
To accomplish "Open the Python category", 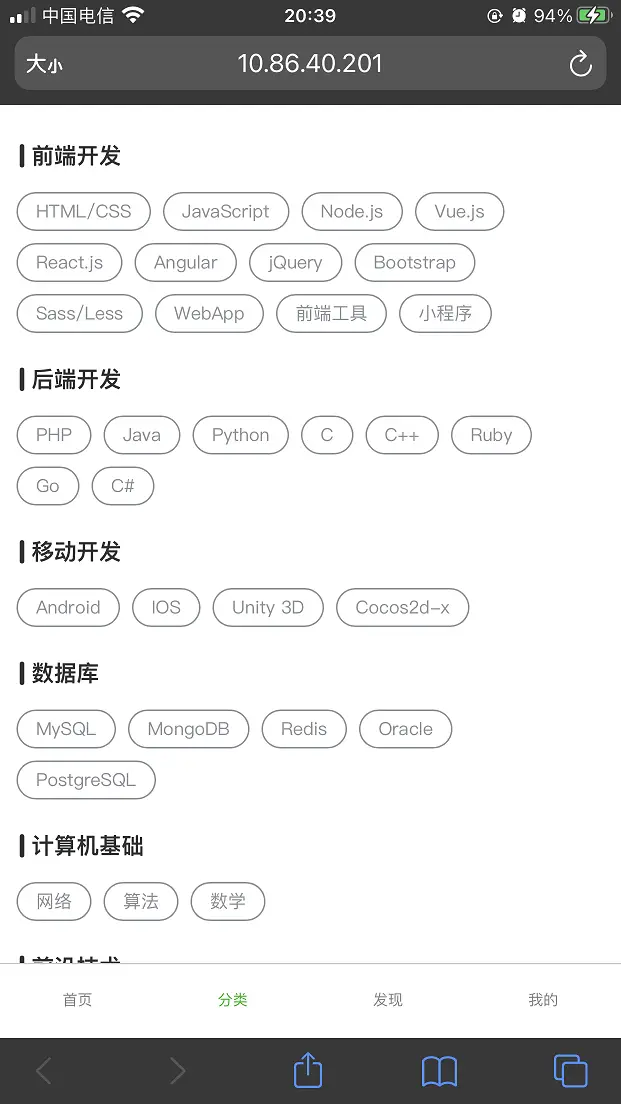I will (x=241, y=435).
